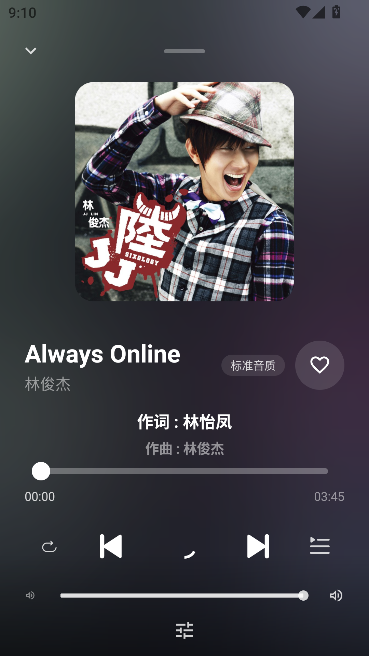369x656 pixels.
Task: Skip to the previous track
Action: click(111, 546)
